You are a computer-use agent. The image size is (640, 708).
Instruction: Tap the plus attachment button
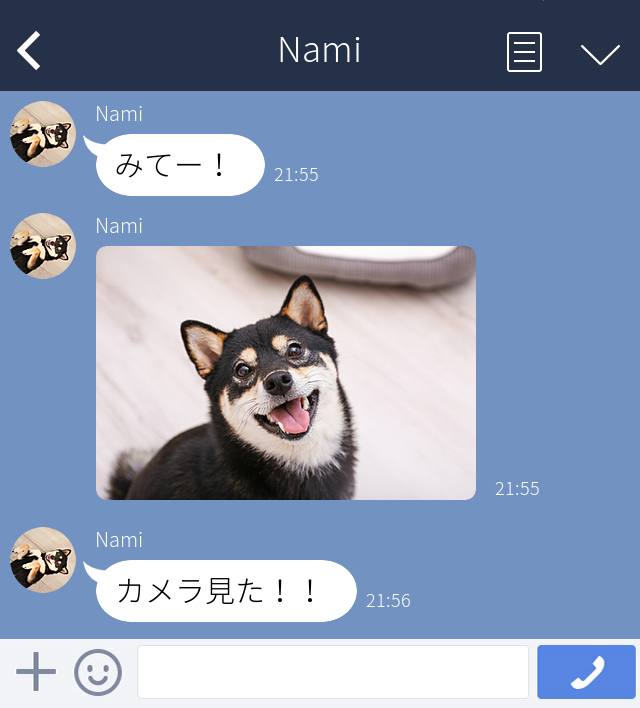(36, 672)
